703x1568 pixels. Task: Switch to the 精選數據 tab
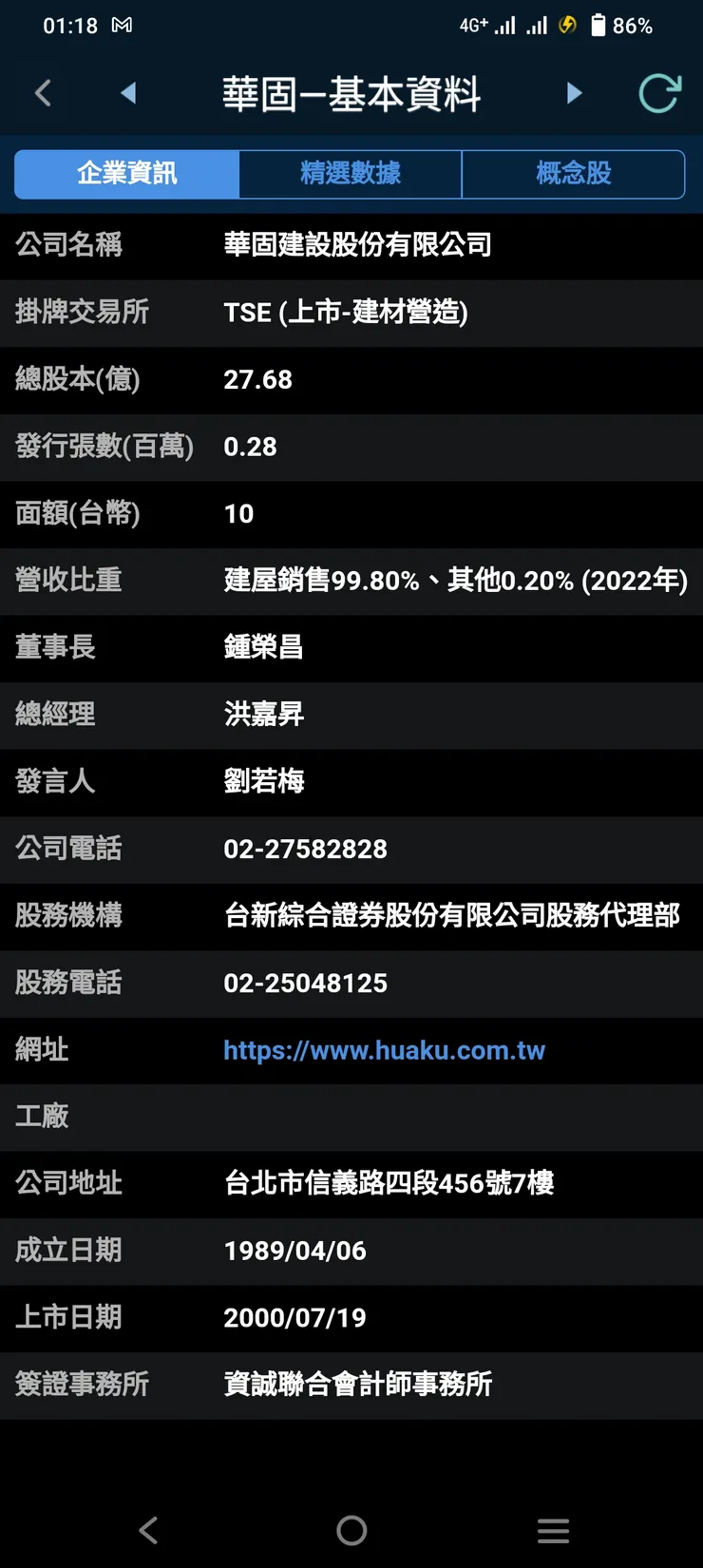coord(350,174)
